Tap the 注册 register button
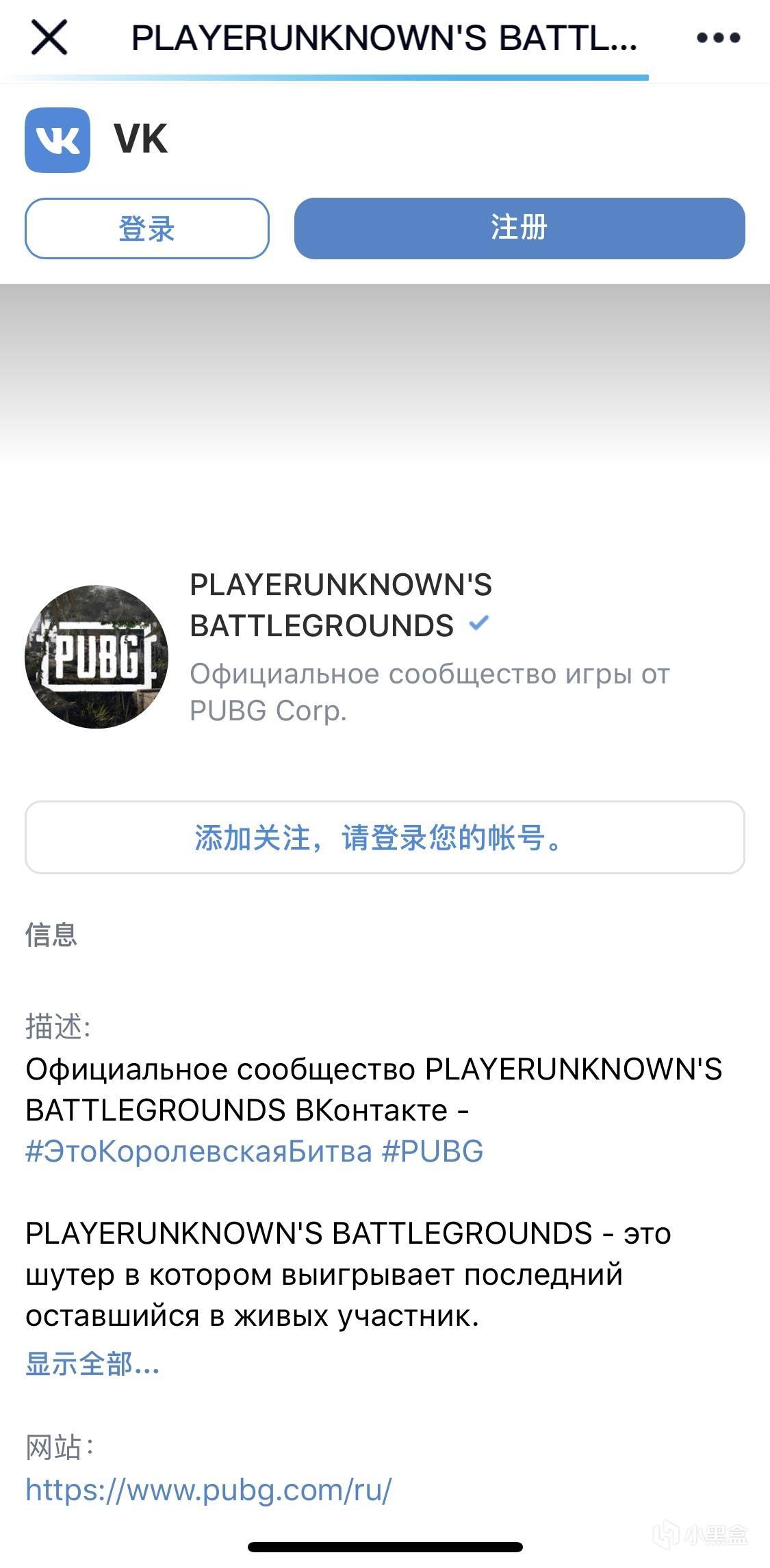The width and height of the screenshot is (770, 1568). 519,228
